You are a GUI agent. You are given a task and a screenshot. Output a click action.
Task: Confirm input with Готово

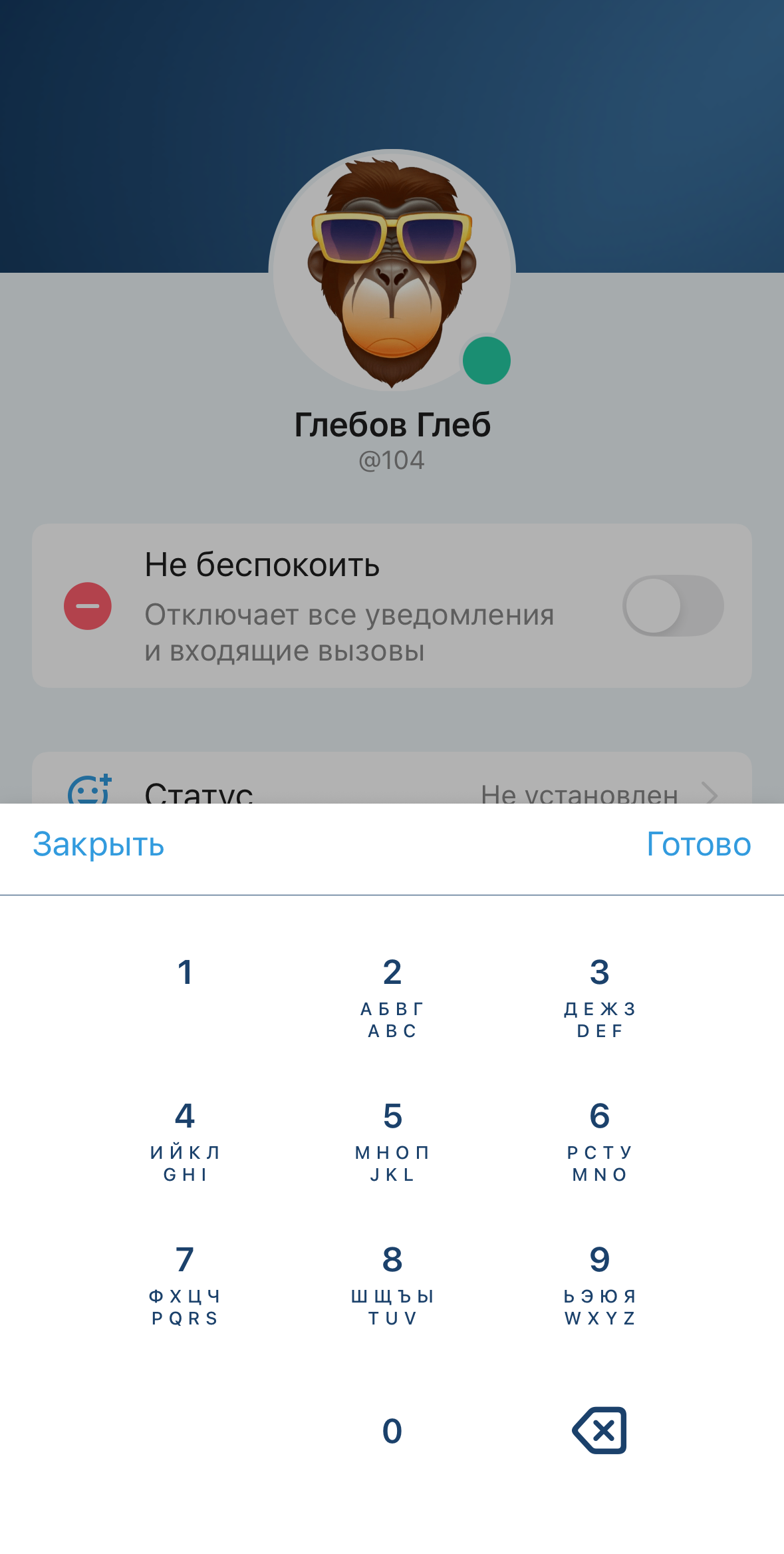tap(698, 845)
